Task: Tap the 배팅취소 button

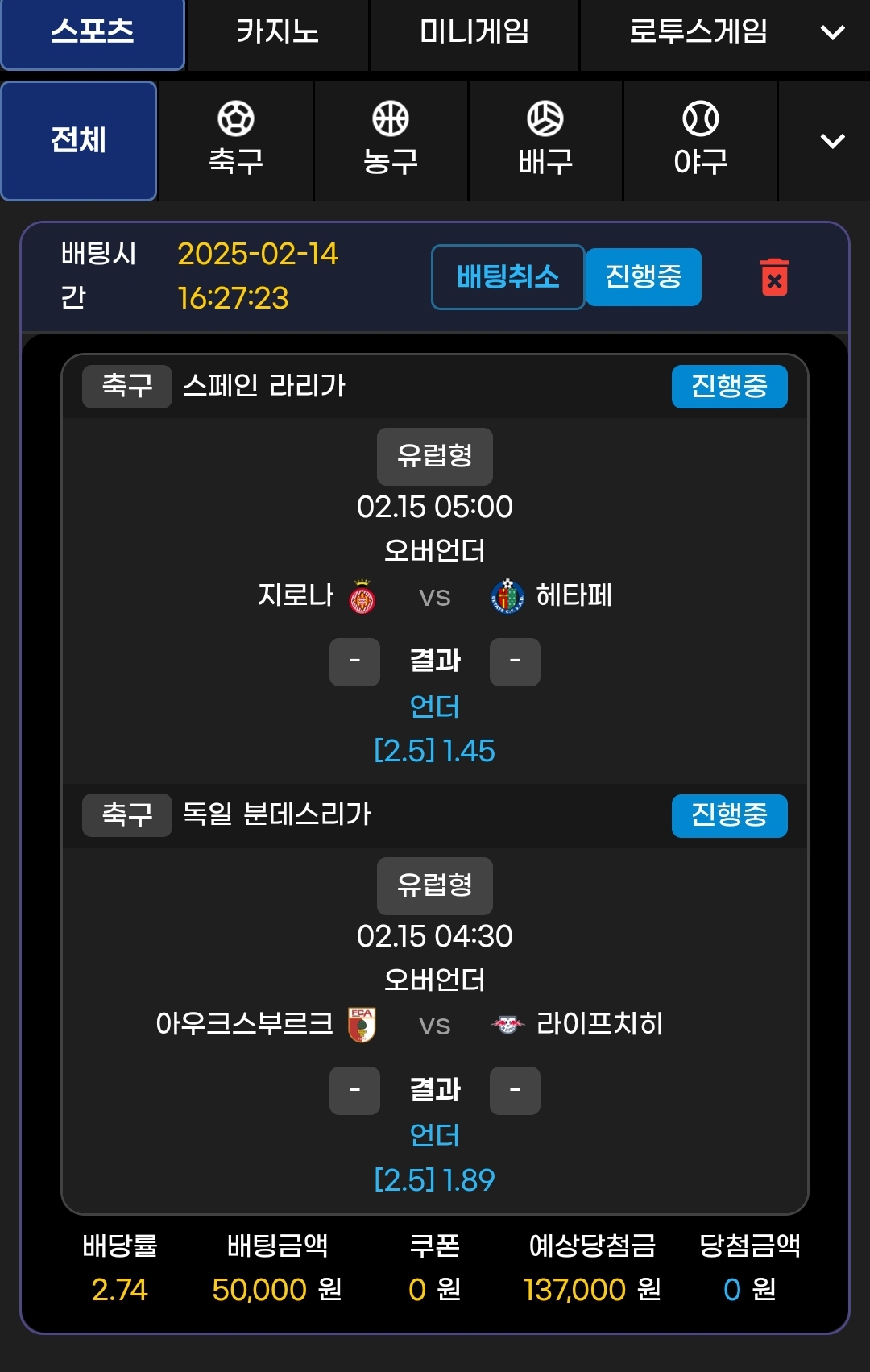Action: coord(507,277)
